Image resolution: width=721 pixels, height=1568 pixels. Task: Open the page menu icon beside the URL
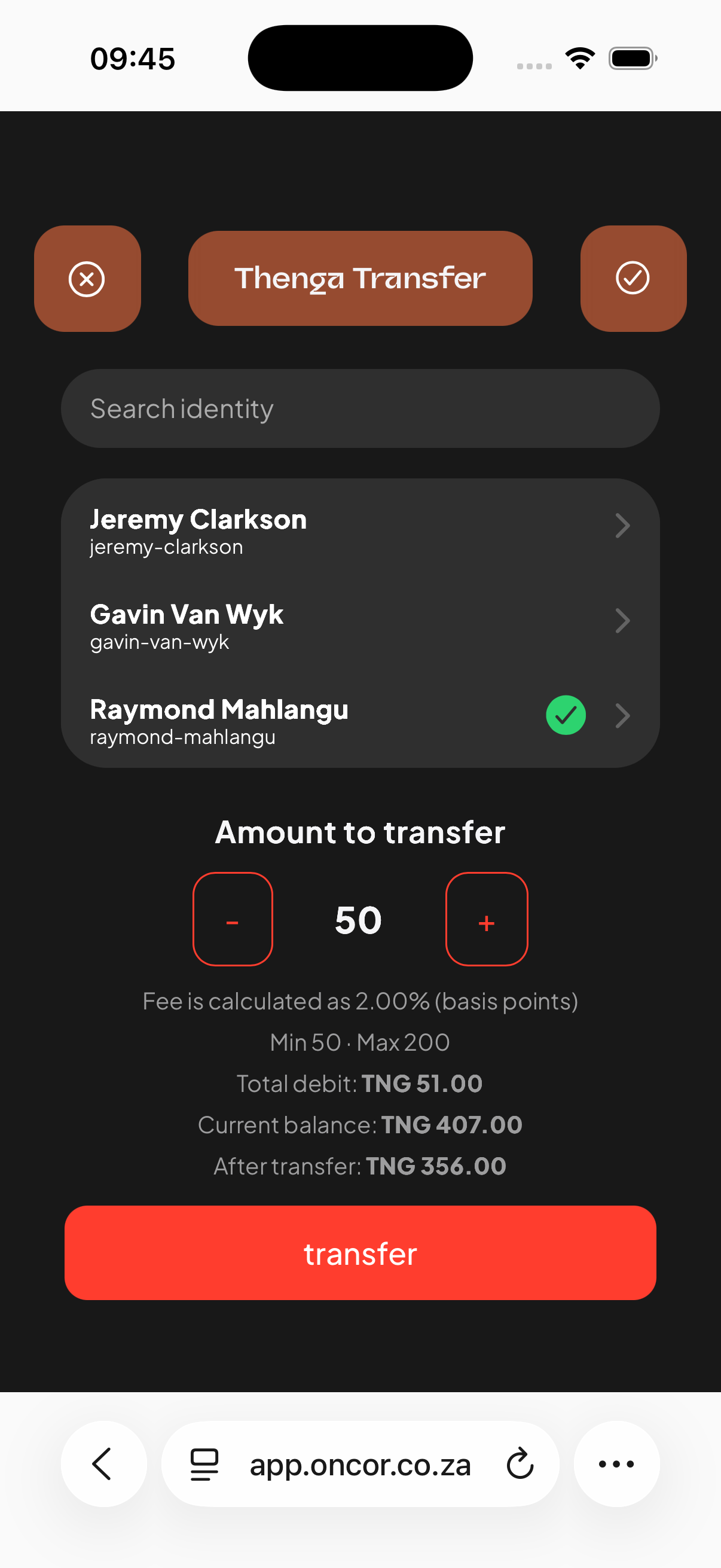click(204, 1464)
